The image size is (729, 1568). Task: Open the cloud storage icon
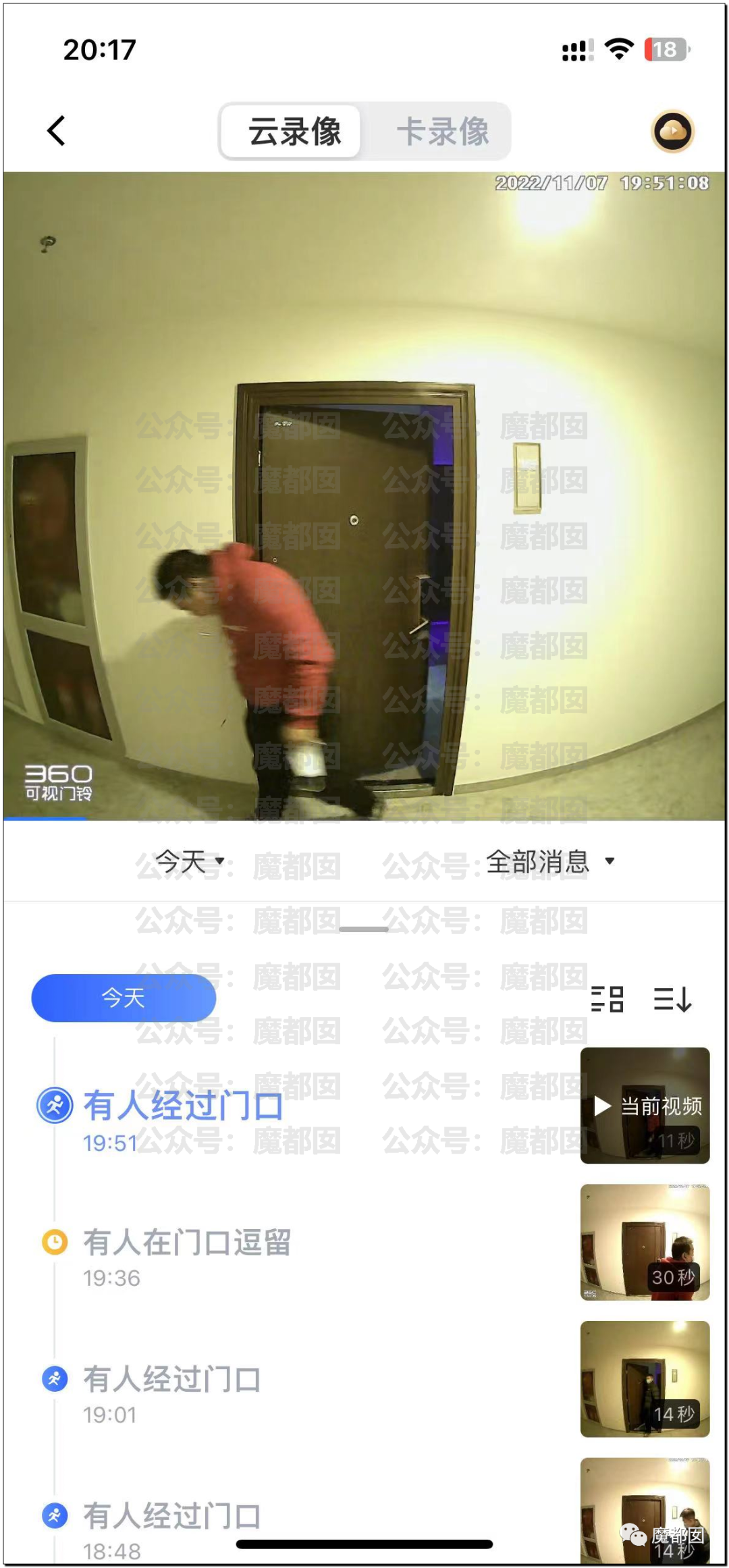tap(672, 132)
